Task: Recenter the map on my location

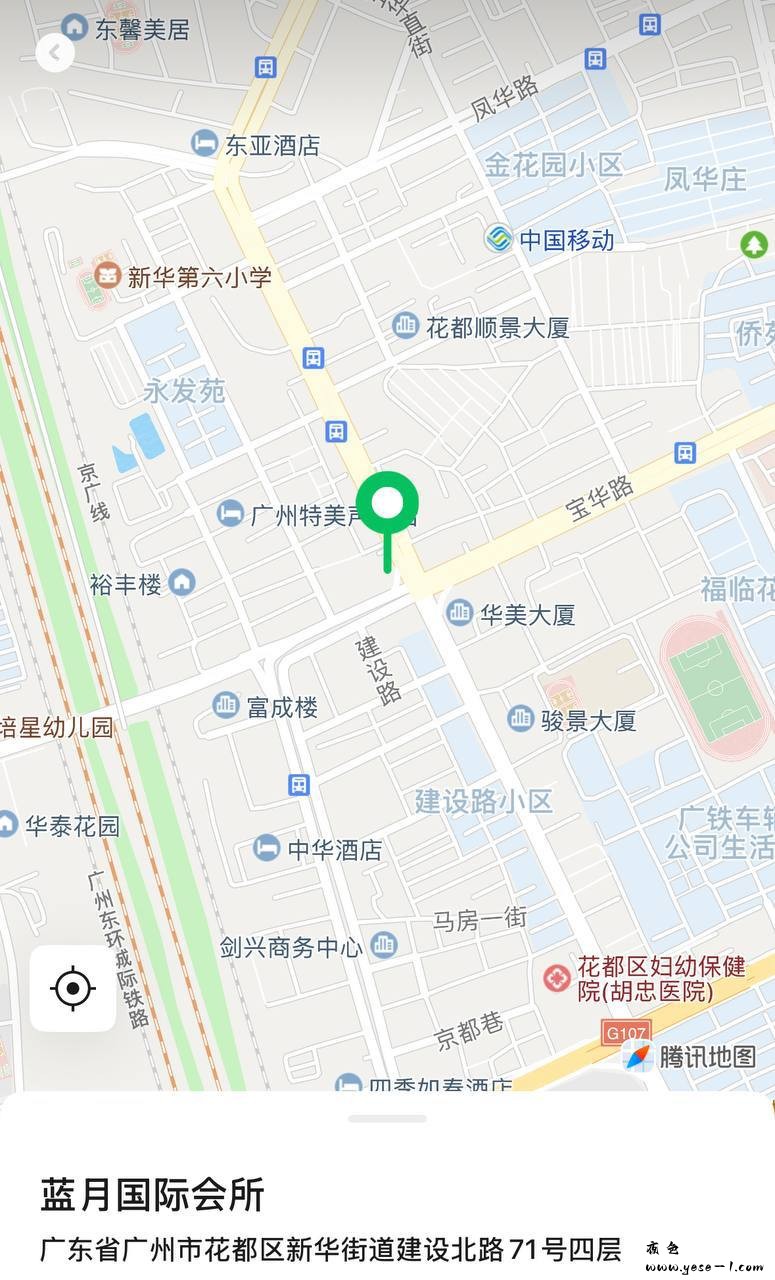Action: click(x=73, y=988)
